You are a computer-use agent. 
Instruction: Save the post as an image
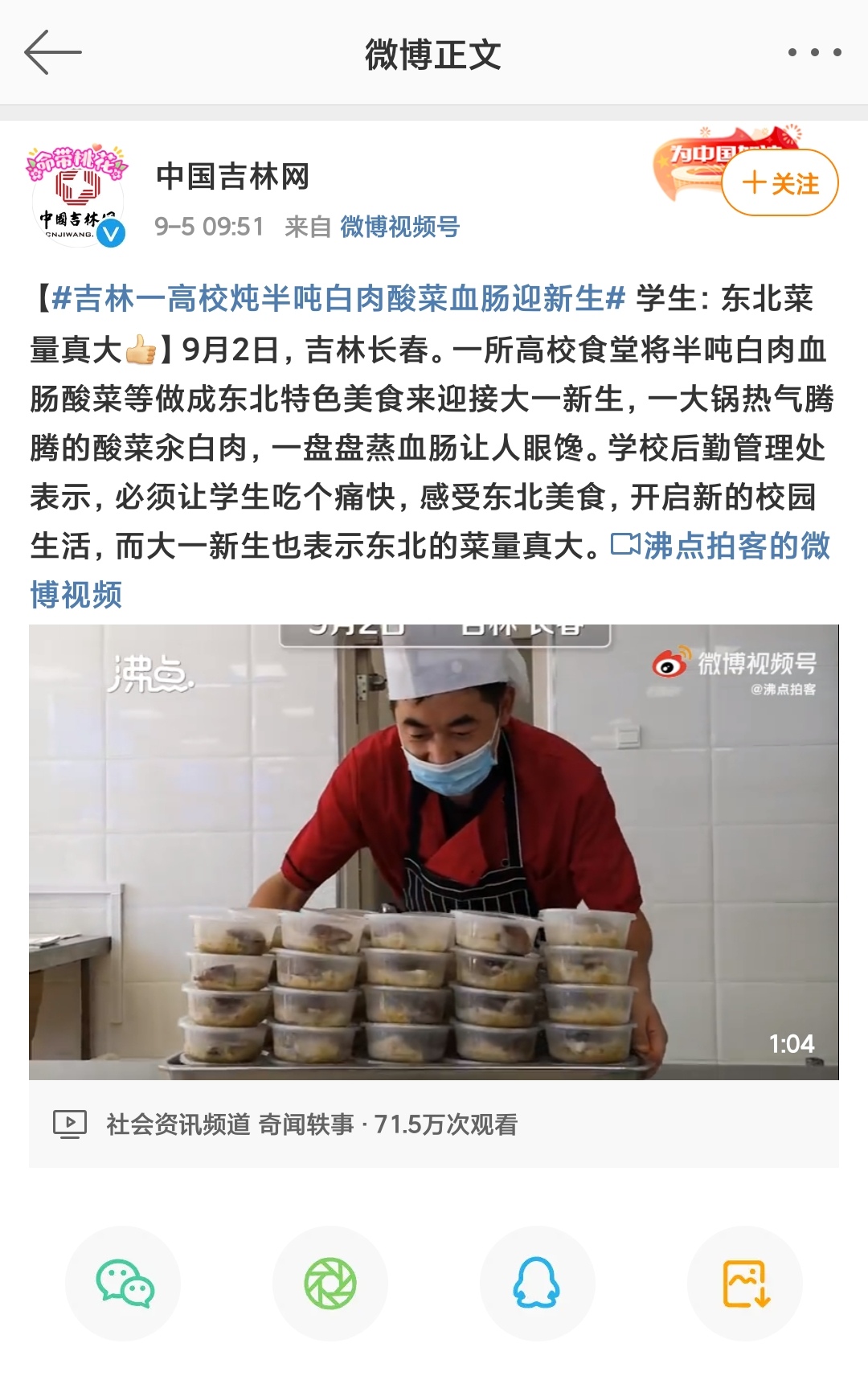tap(745, 1283)
